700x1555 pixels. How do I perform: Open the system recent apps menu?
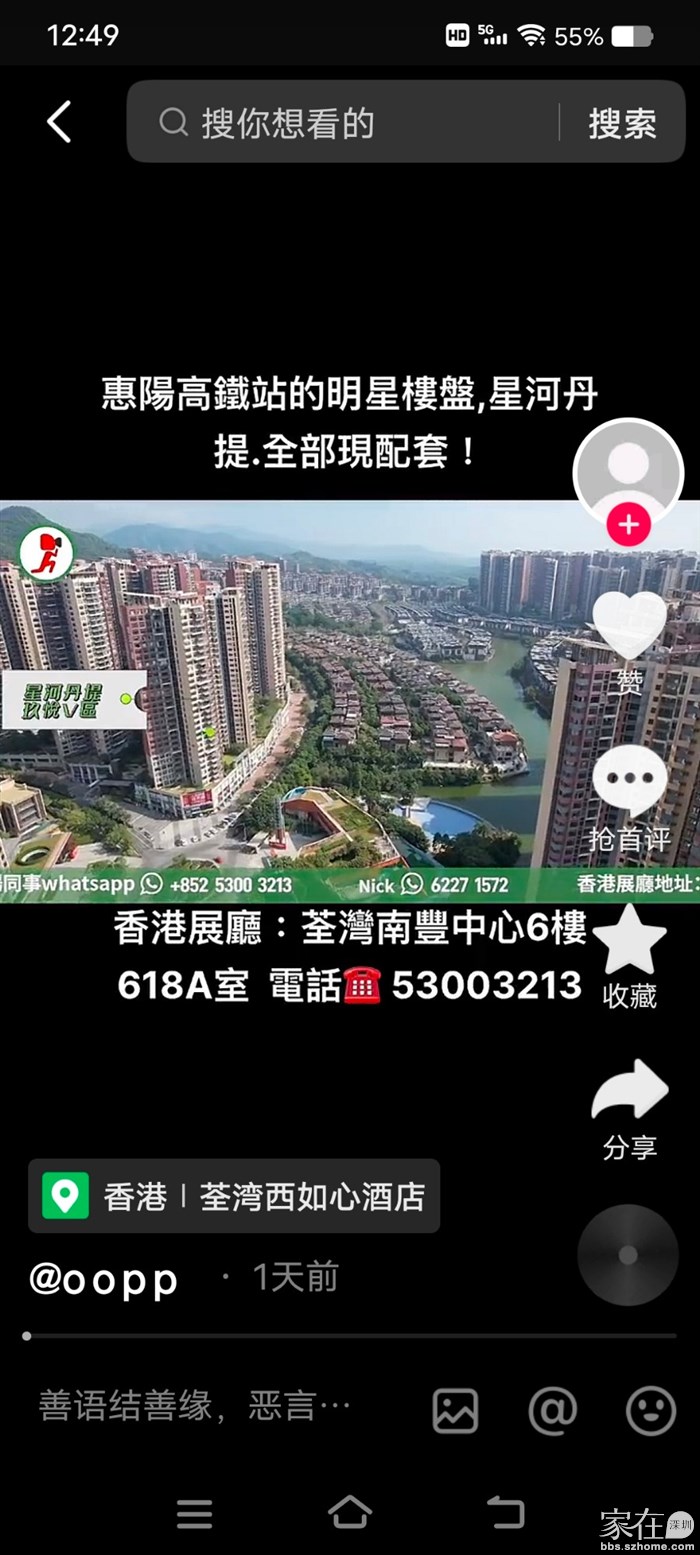point(195,1513)
